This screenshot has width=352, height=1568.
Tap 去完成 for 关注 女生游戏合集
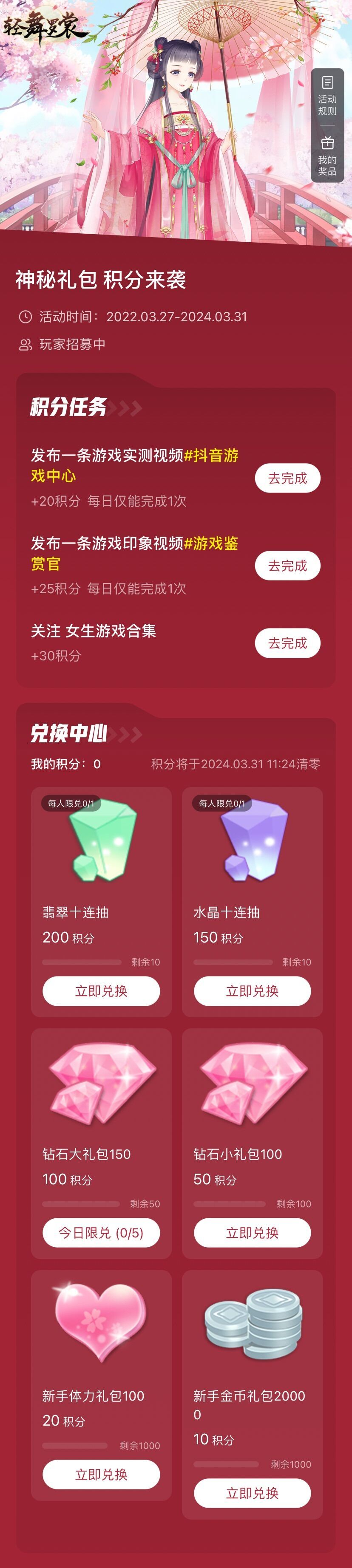287,643
